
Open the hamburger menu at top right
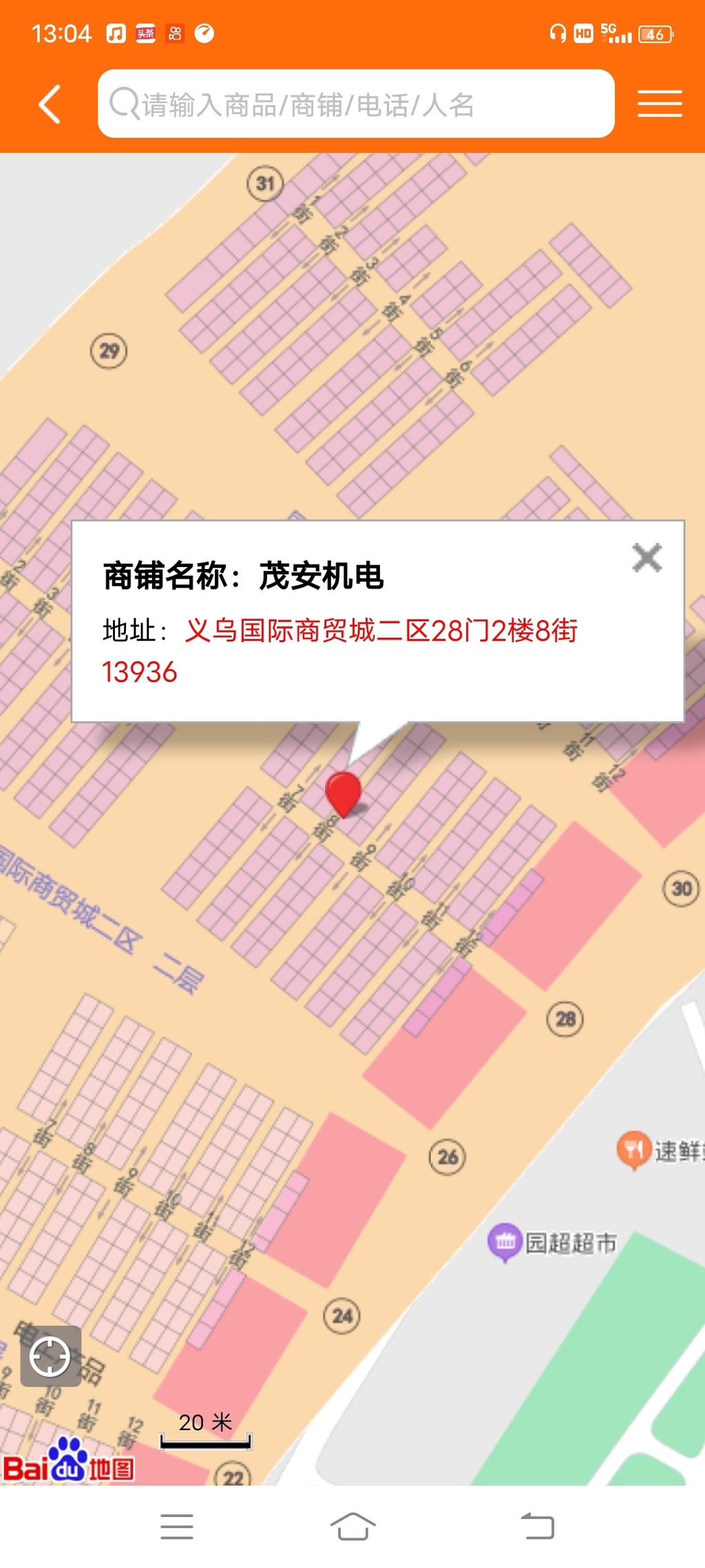pyautogui.click(x=659, y=104)
